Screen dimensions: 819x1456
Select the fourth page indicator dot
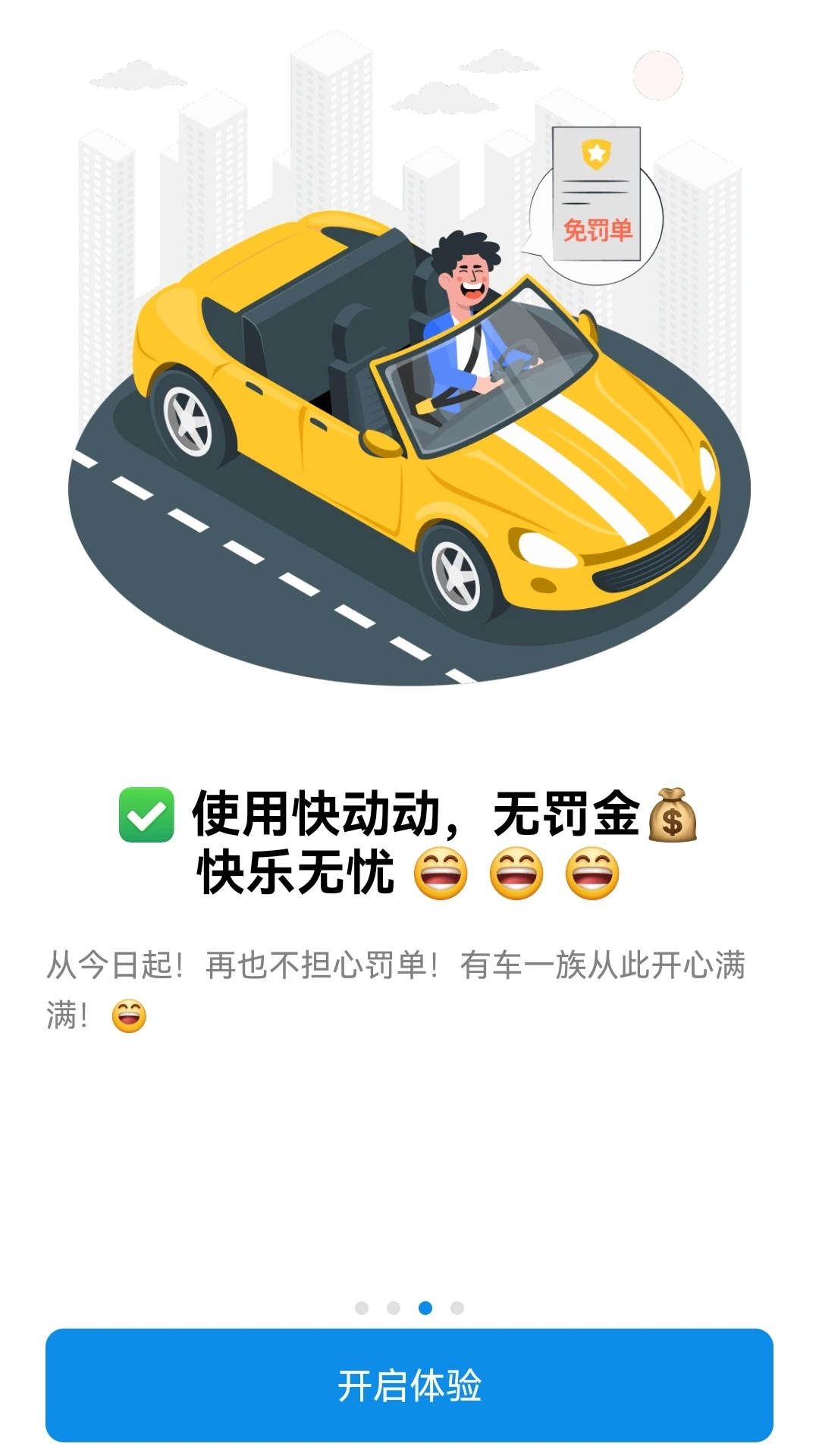456,1307
